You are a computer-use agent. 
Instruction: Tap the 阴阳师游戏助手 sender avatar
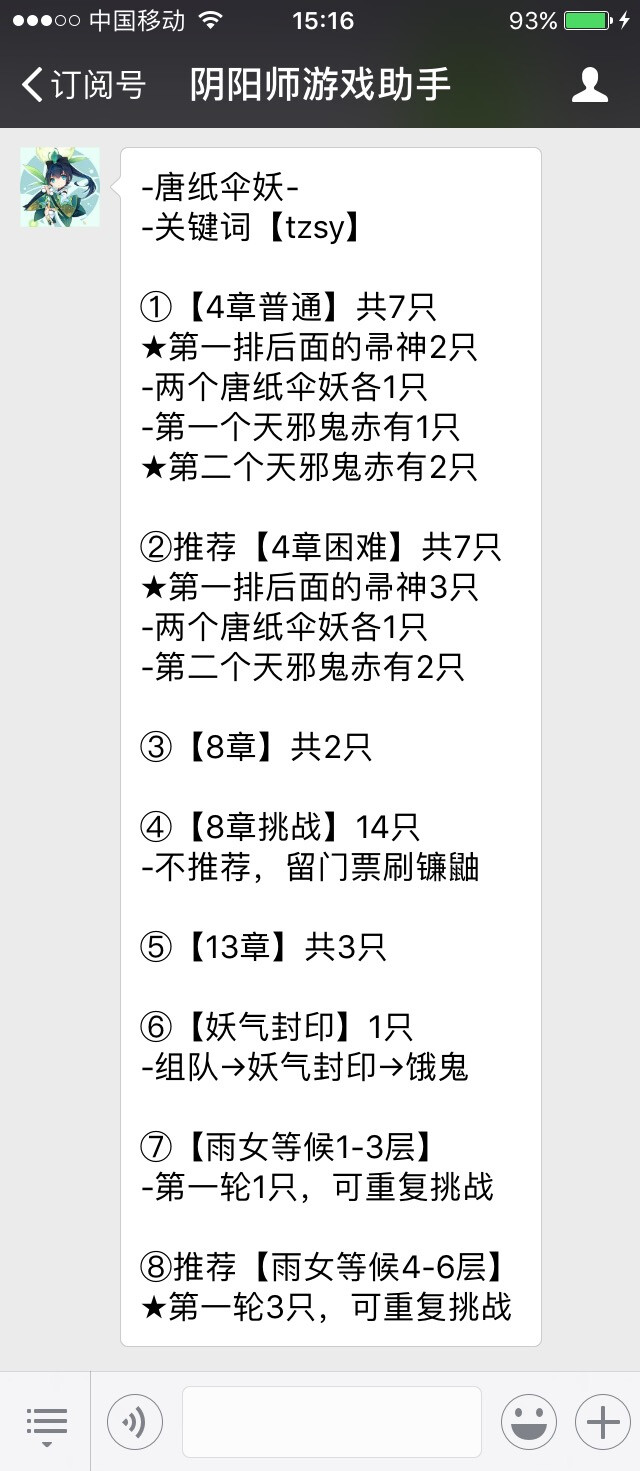click(60, 187)
